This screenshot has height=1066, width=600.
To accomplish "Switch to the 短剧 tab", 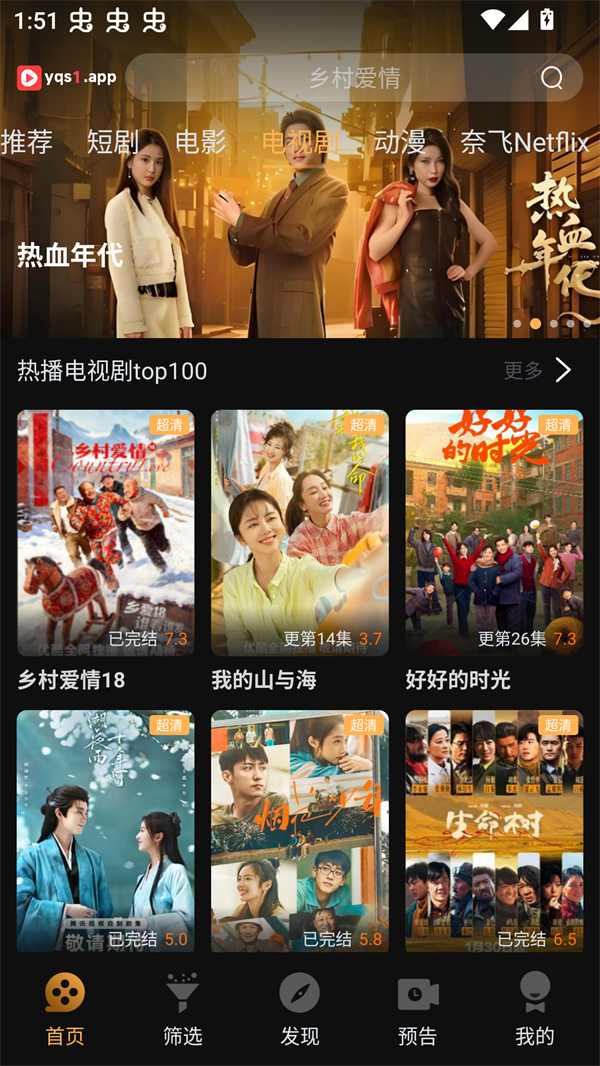I will (113, 142).
